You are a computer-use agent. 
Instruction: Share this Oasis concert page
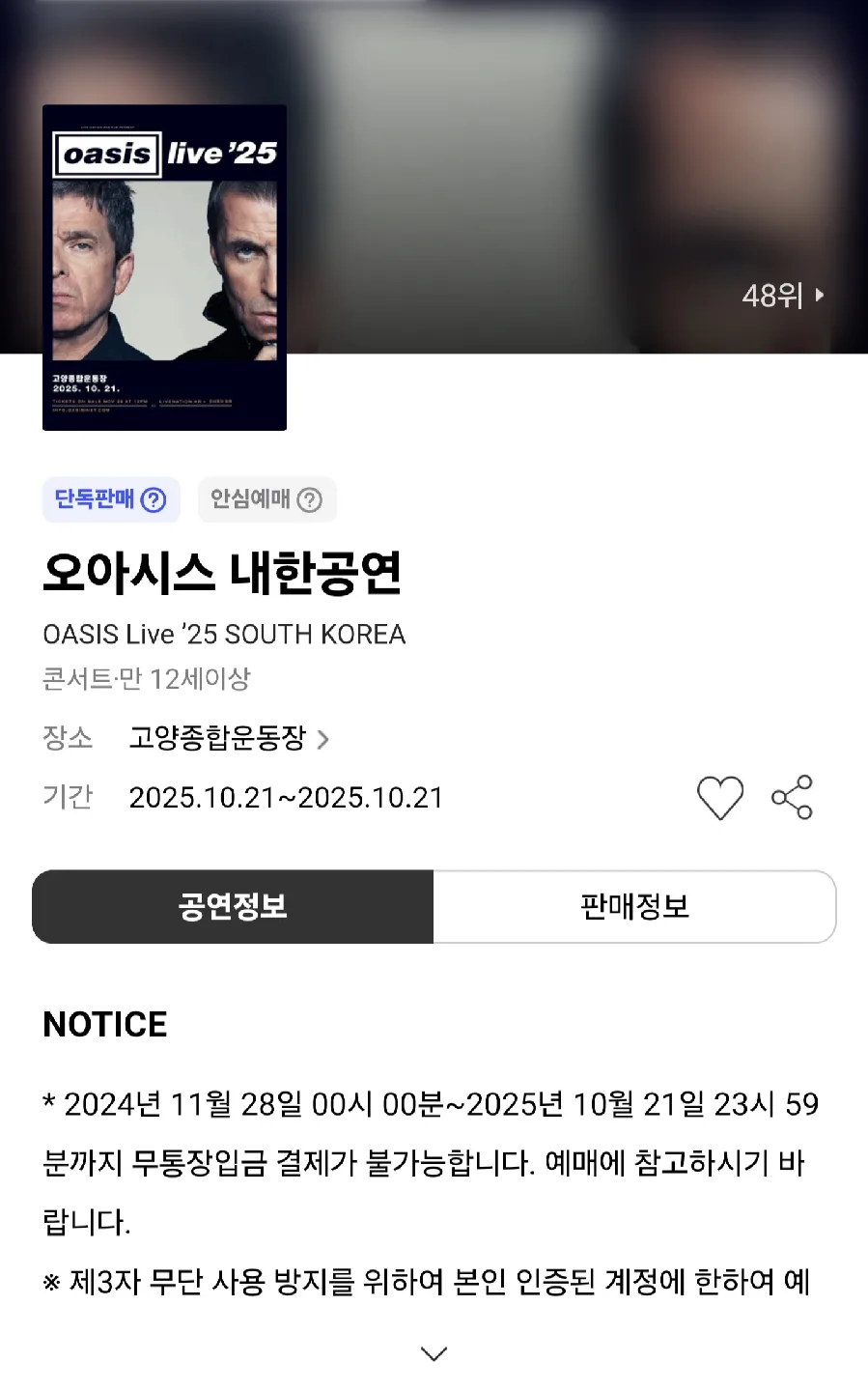click(x=792, y=798)
